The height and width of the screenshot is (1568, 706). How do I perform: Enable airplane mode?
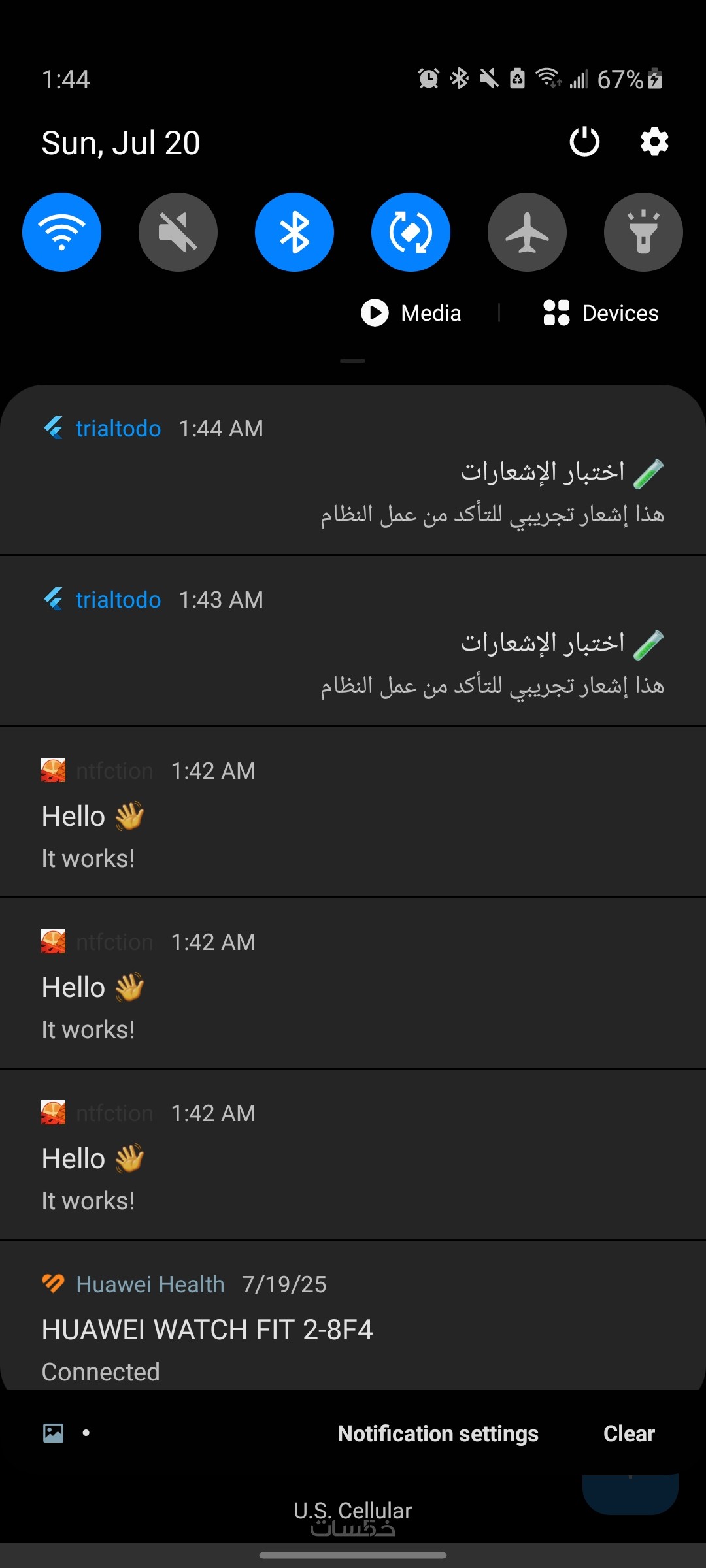pos(527,232)
